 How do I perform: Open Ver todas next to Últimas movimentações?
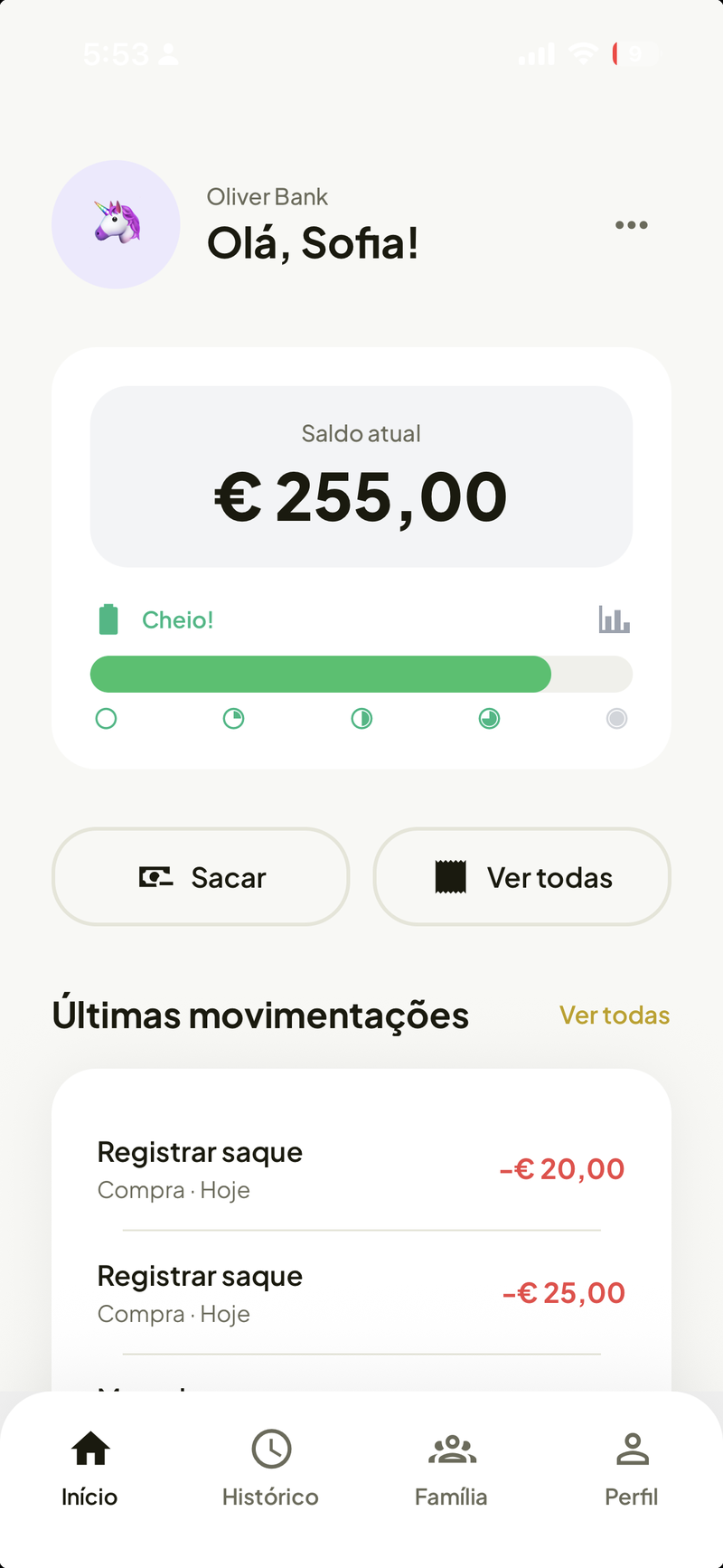614,1015
